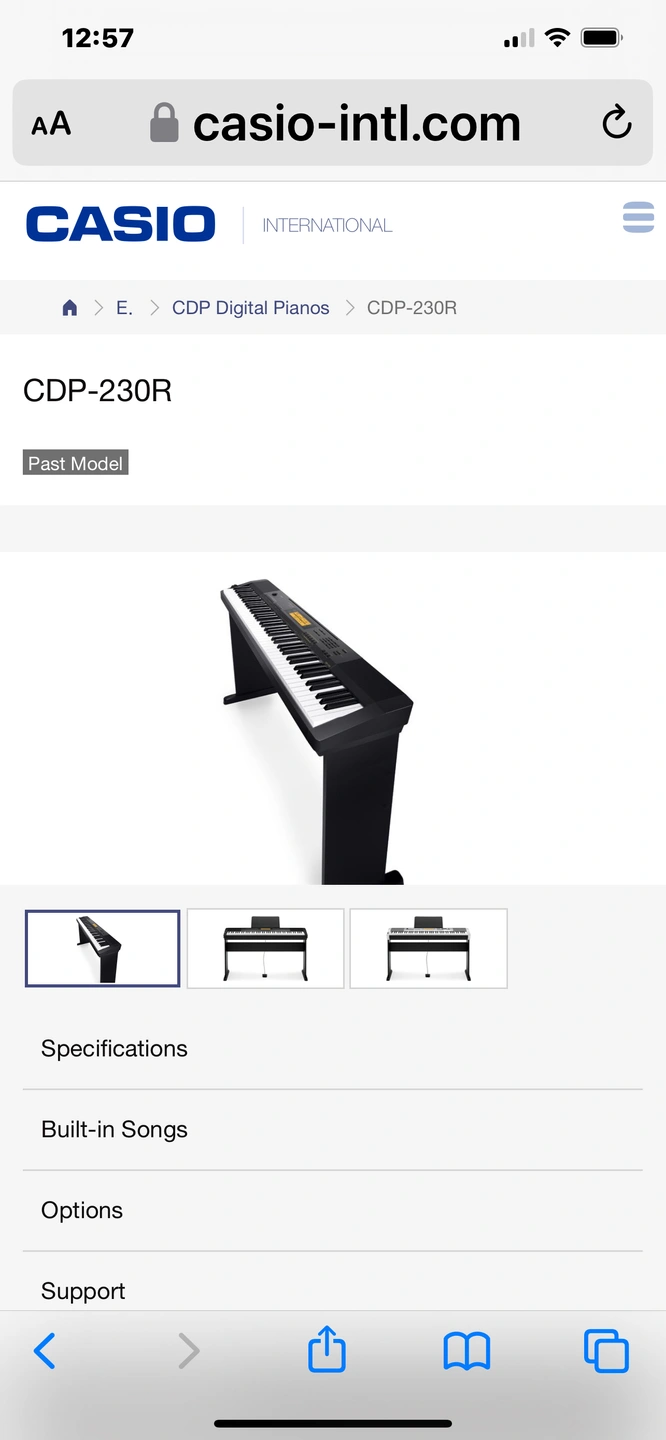The image size is (666, 1440).
Task: Go back to the previous page
Action: [45, 1351]
